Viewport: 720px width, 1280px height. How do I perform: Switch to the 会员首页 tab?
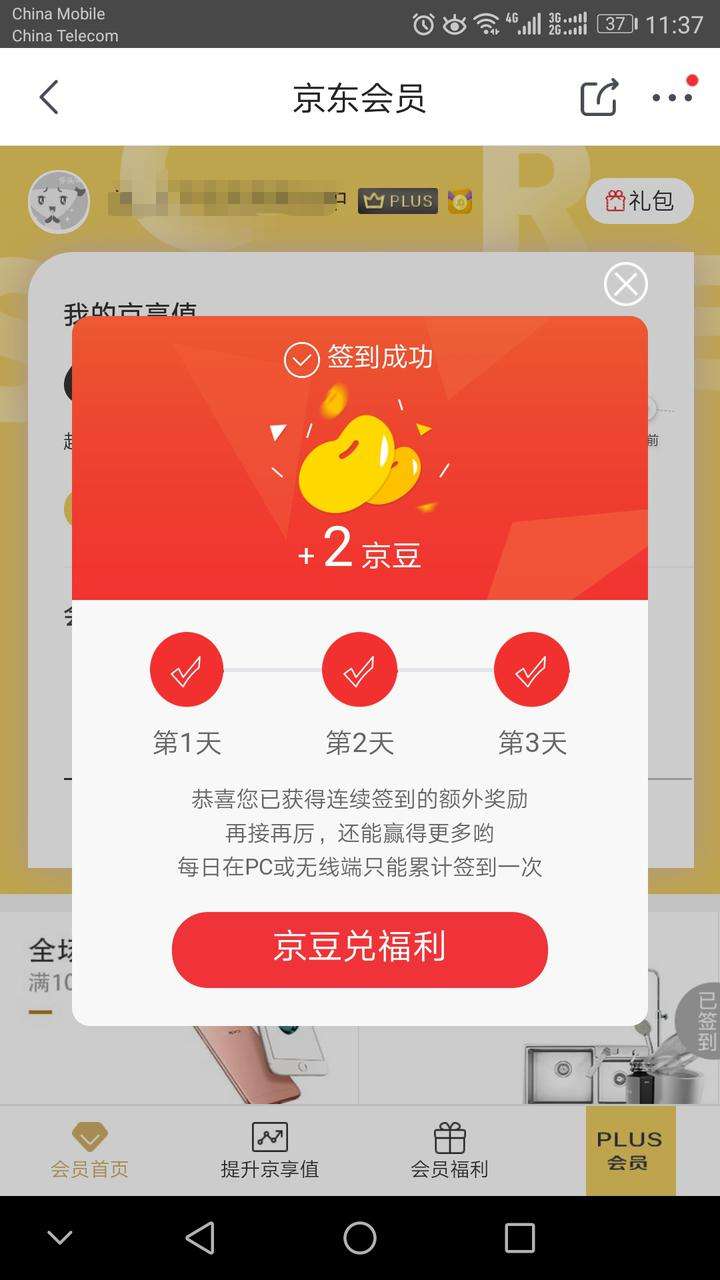tap(90, 1148)
